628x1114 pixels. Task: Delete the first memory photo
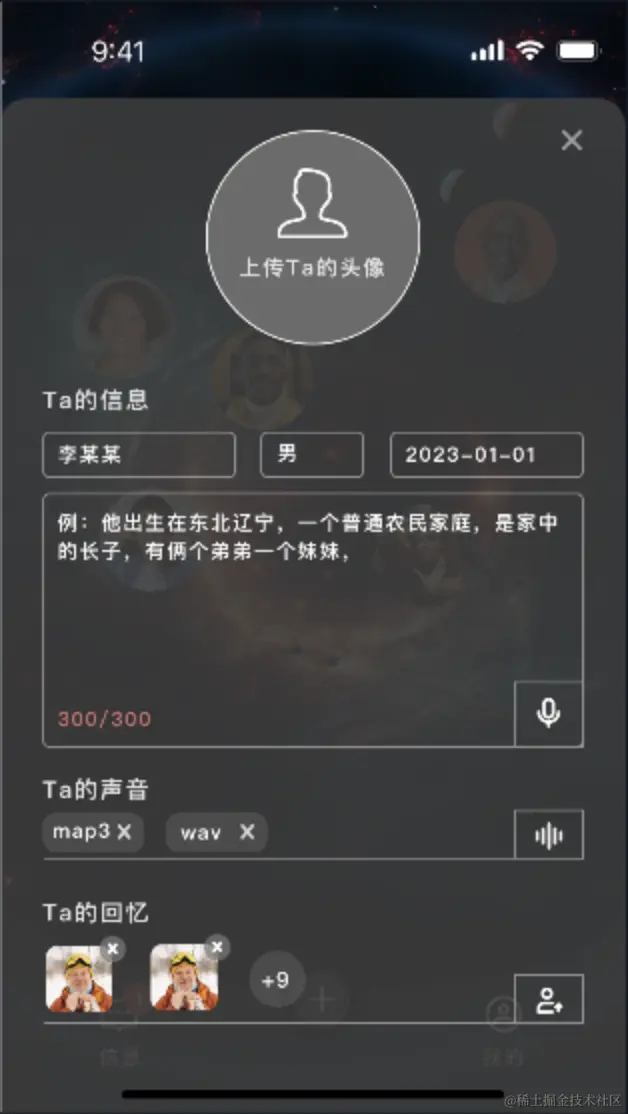[112, 947]
